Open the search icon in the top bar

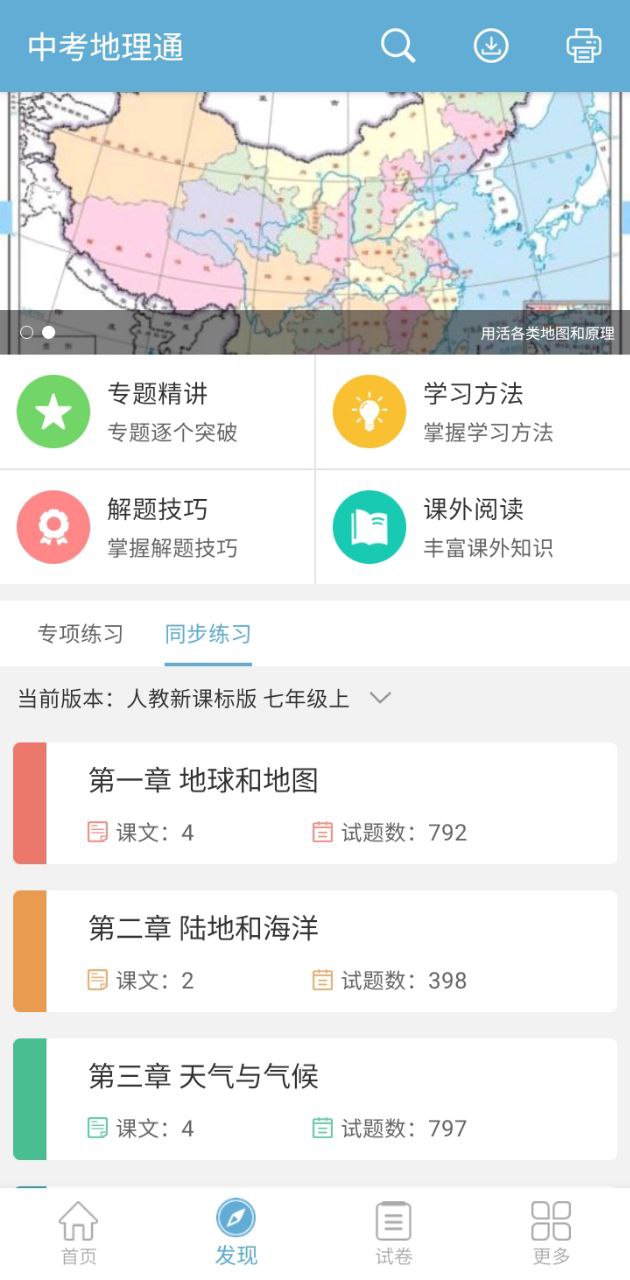pyautogui.click(x=398, y=46)
